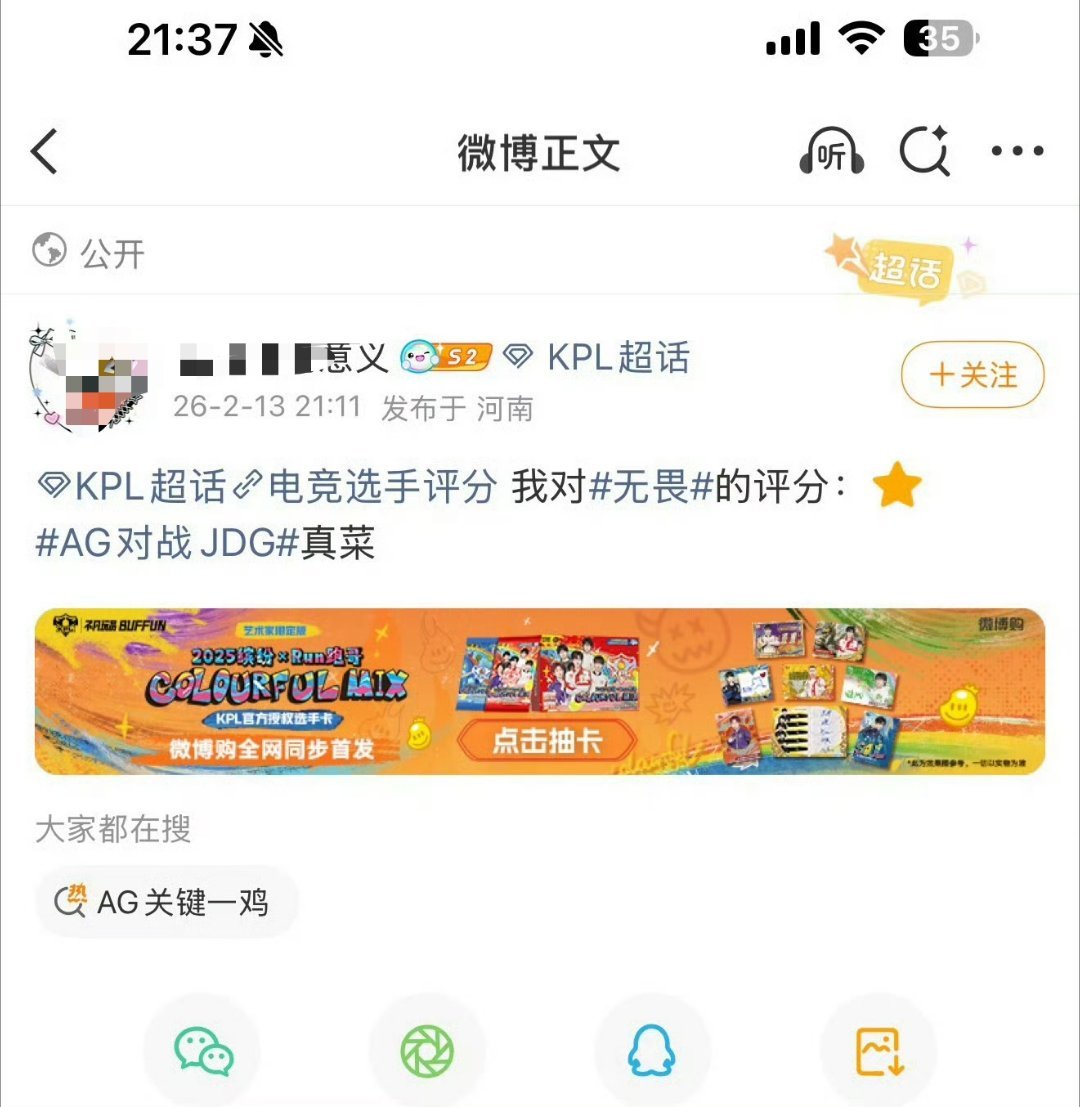Save the post as an image
The width and height of the screenshot is (1080, 1107).
coord(877,1048)
